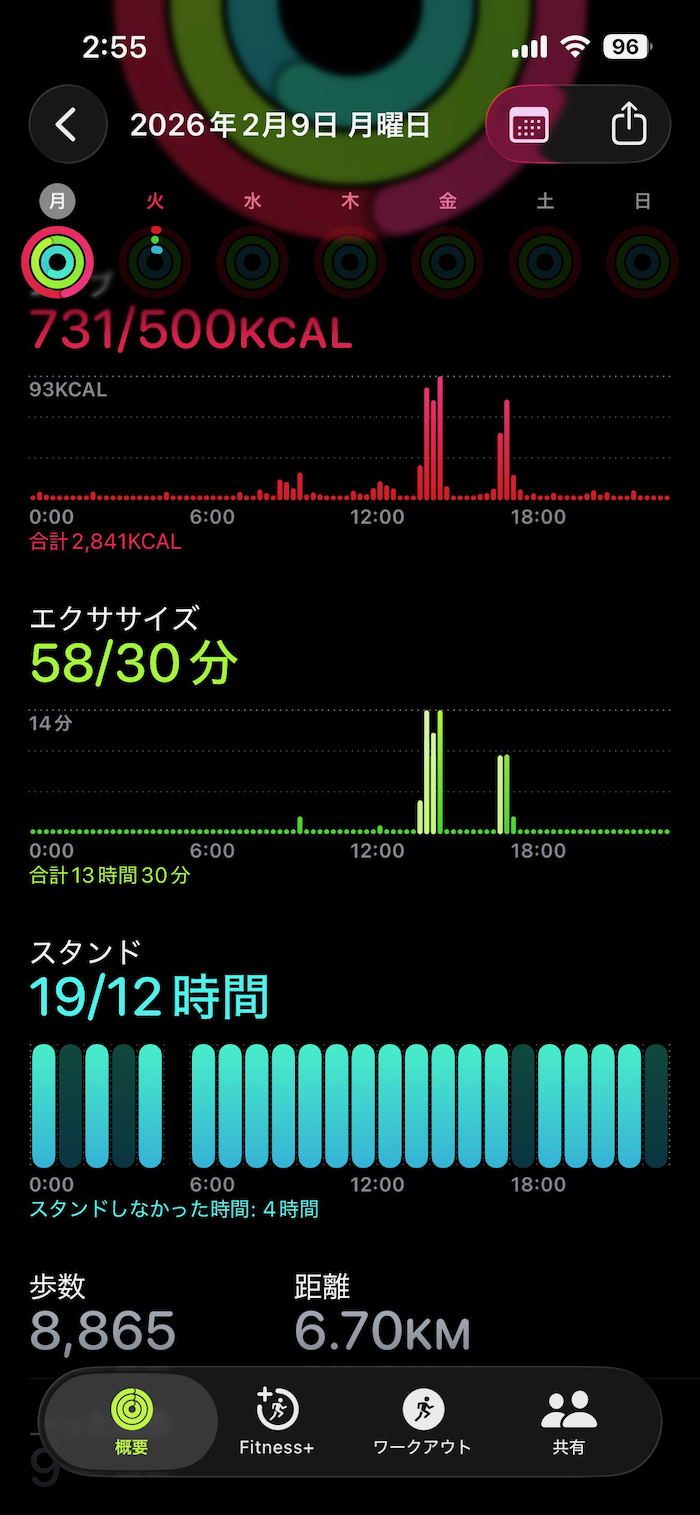This screenshot has width=700, height=1515.
Task: Switch to the ワークアウト tab
Action: pos(422,1421)
